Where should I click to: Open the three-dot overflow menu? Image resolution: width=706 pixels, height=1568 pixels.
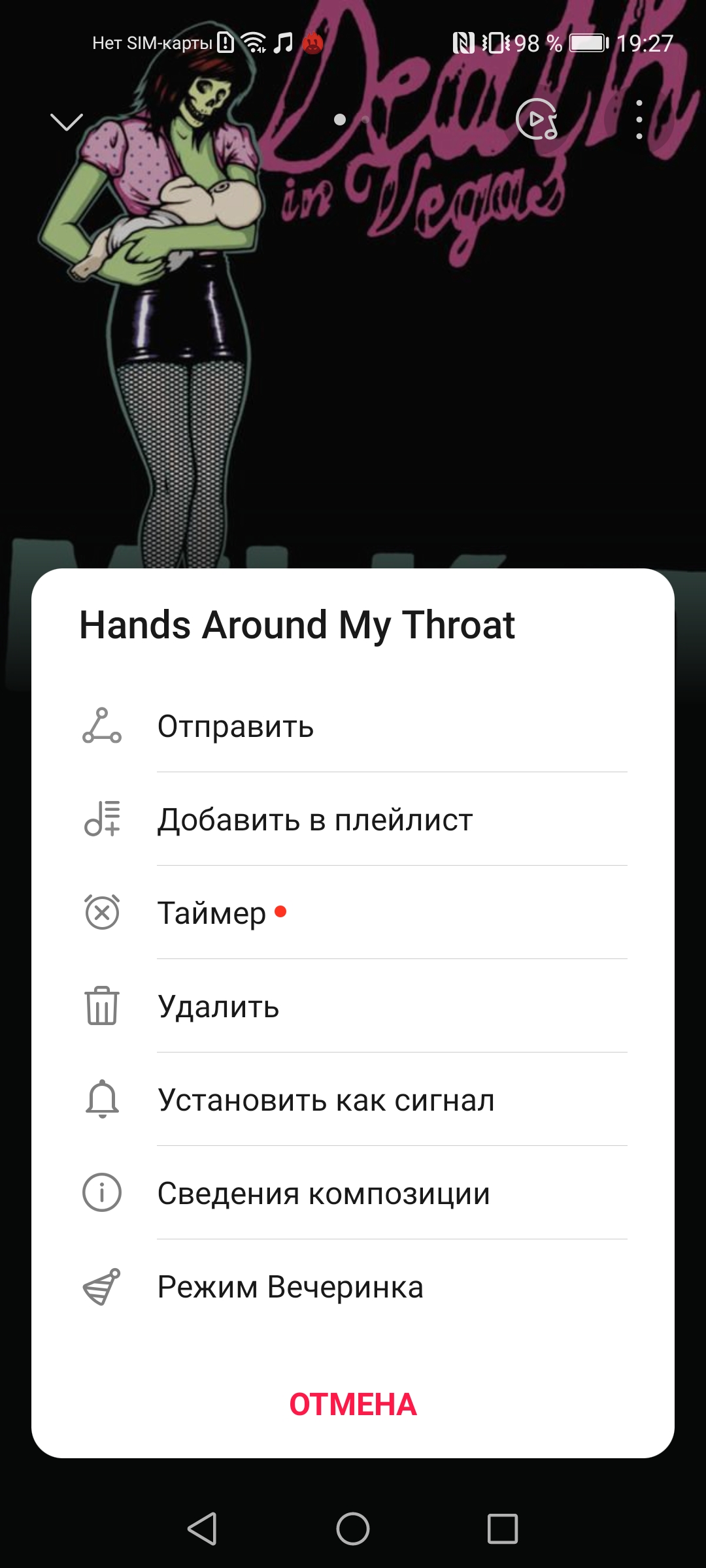pyautogui.click(x=639, y=120)
